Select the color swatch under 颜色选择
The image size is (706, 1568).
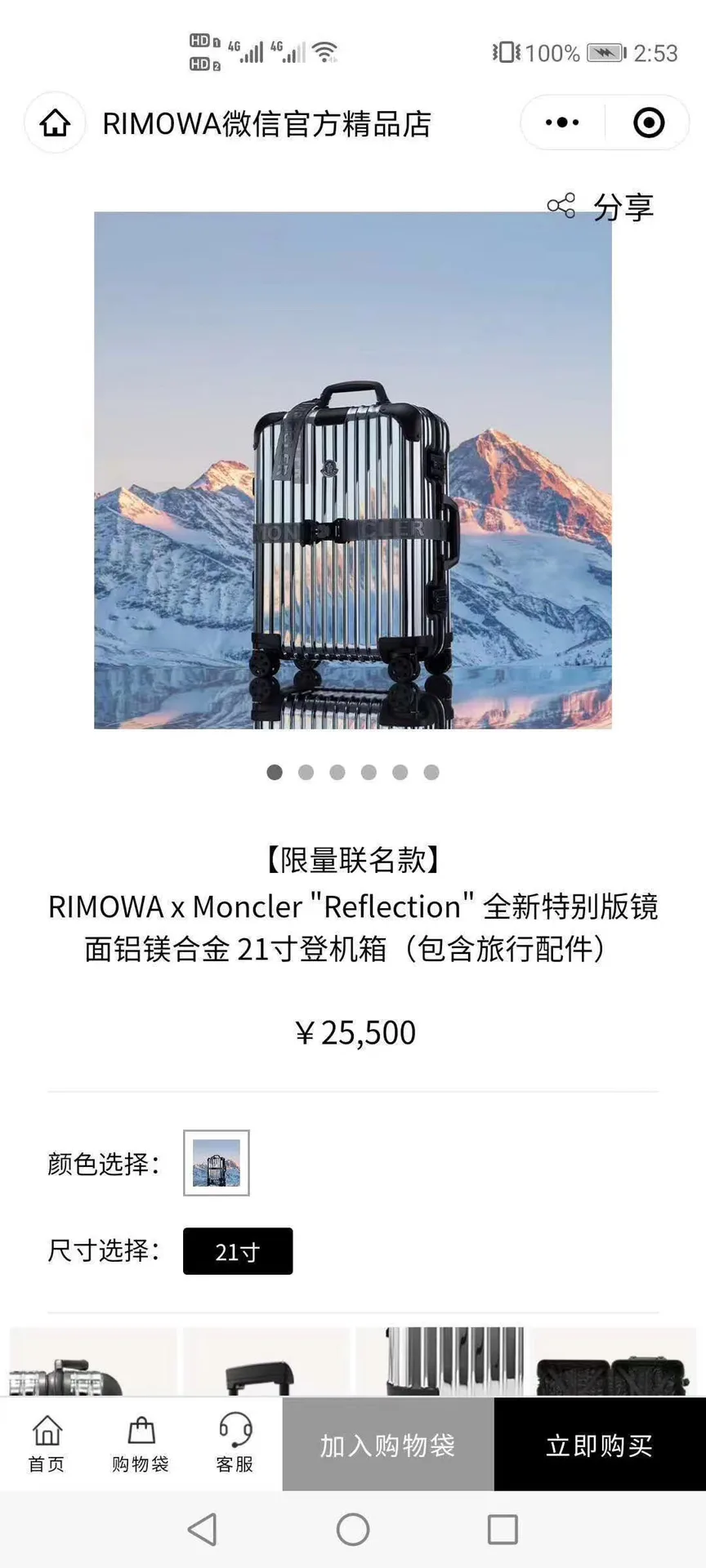[x=217, y=1163]
